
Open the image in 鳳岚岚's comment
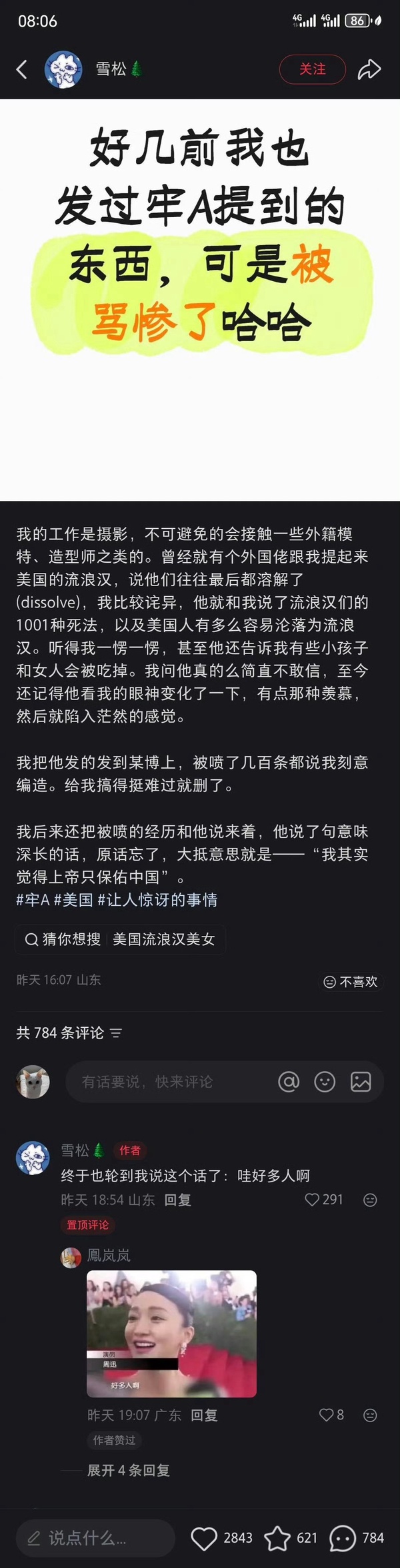[x=171, y=1334]
